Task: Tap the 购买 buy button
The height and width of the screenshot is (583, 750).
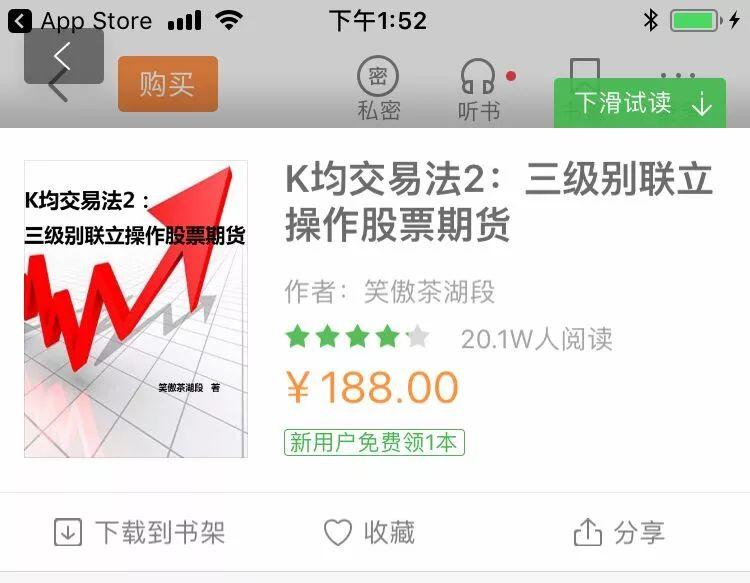Action: pos(167,84)
